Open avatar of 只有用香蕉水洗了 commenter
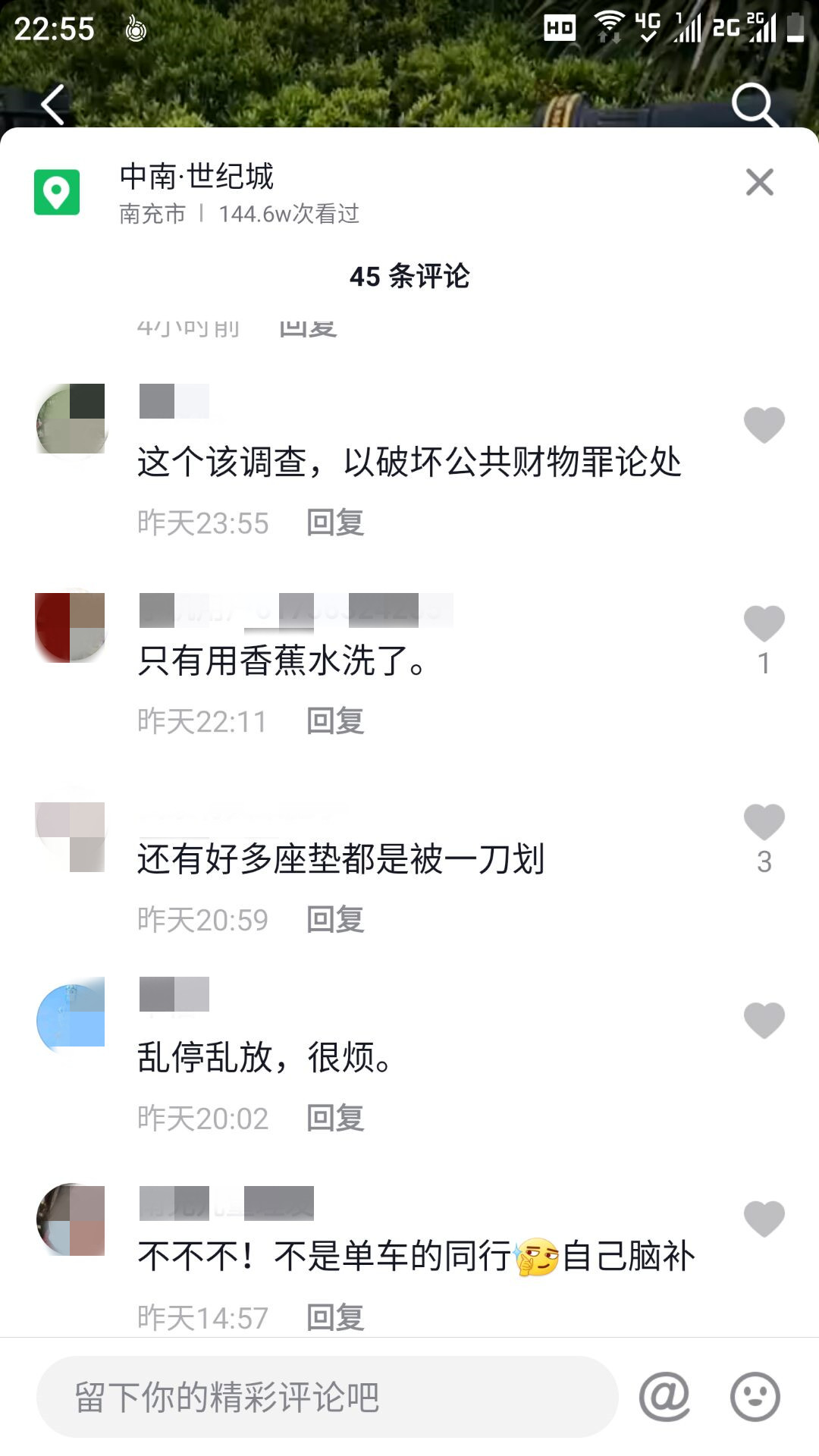Image resolution: width=819 pixels, height=1456 pixels. coord(71,627)
